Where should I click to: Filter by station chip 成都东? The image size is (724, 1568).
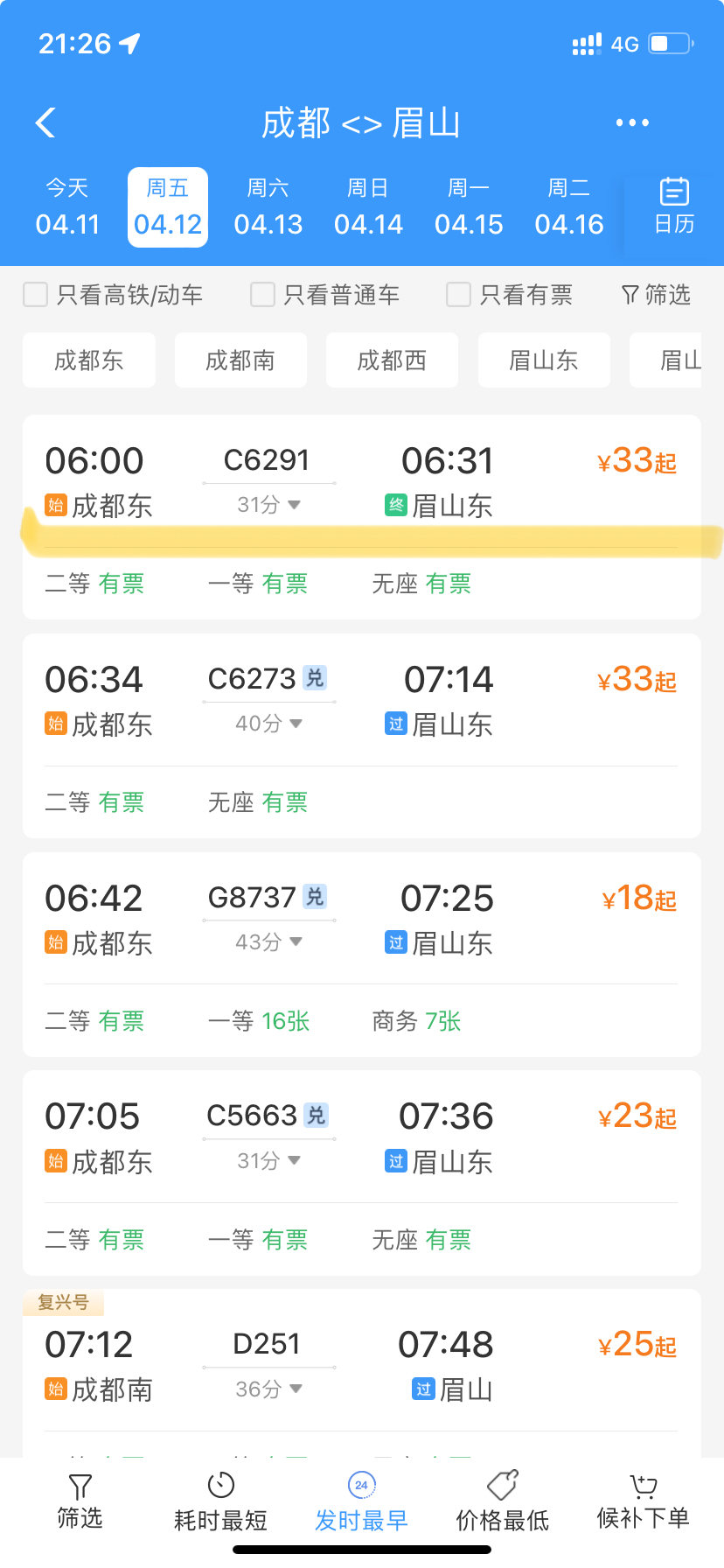click(89, 360)
